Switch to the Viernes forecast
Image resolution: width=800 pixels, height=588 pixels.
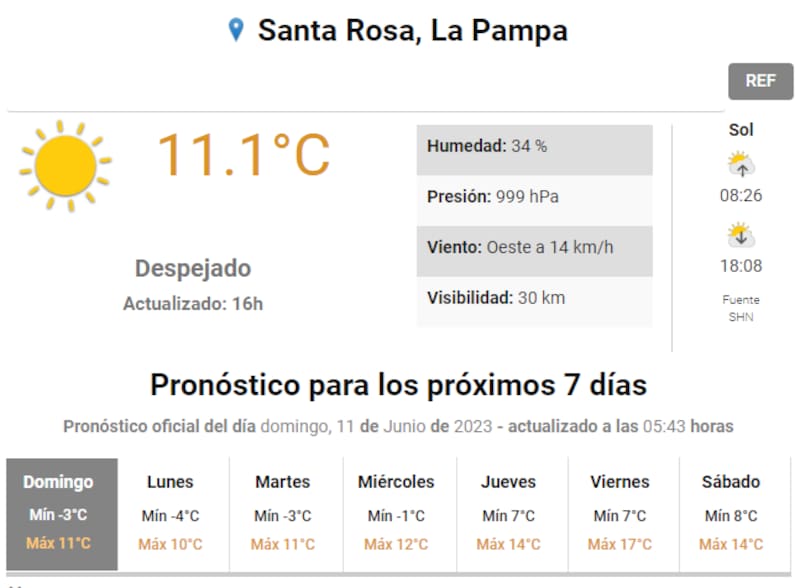coord(620,513)
